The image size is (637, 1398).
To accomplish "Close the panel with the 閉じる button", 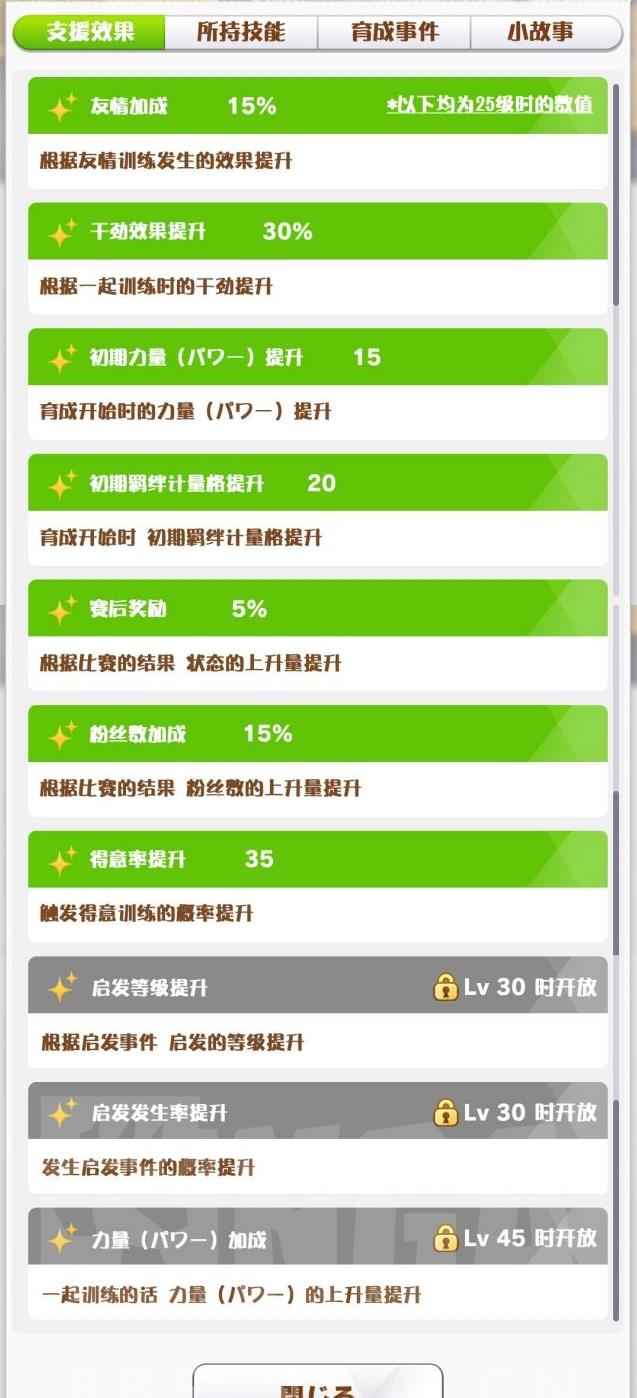I will pos(317,1383).
